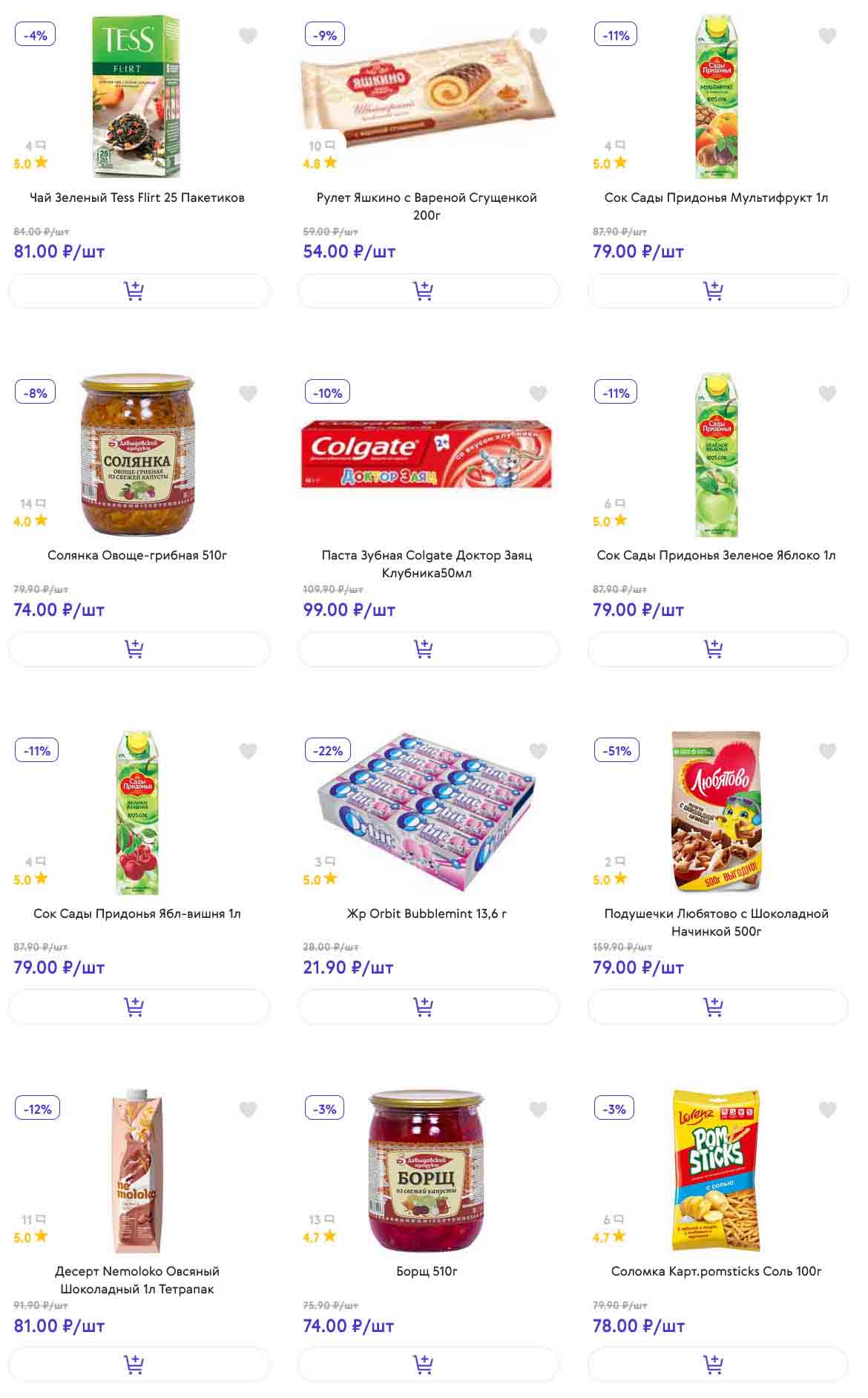Like Сады Придонья Зеленое Яблоко juice
The image size is (868, 1398).
pyautogui.click(x=827, y=393)
